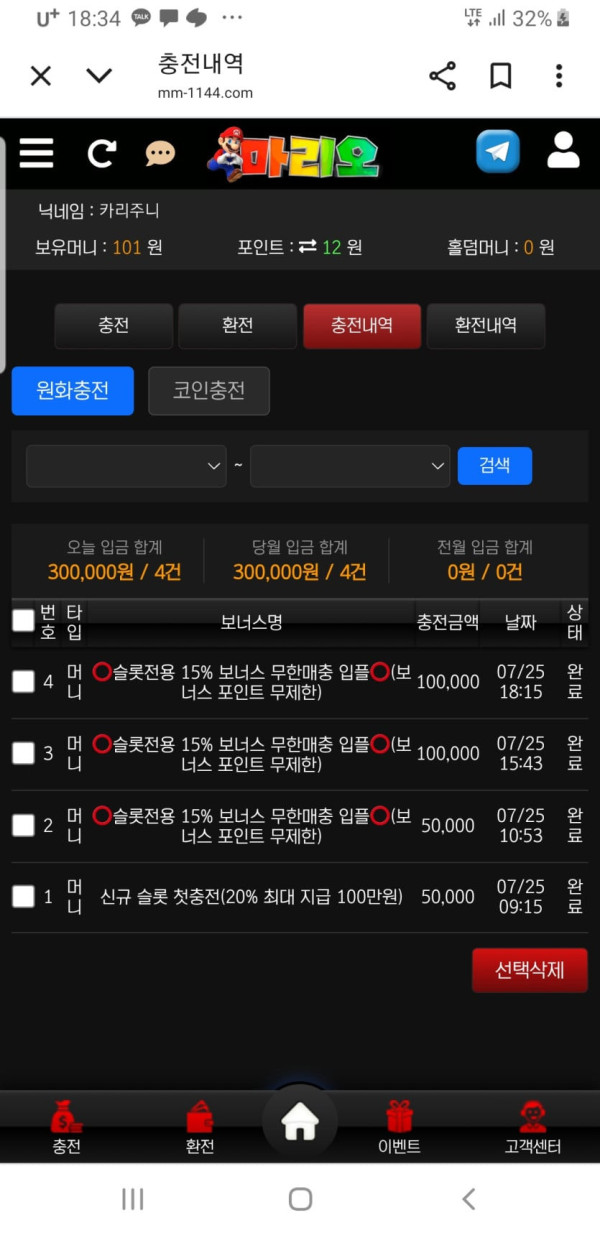This screenshot has width=600, height=1233.
Task: Check the box for row number 4
Action: [x=23, y=682]
